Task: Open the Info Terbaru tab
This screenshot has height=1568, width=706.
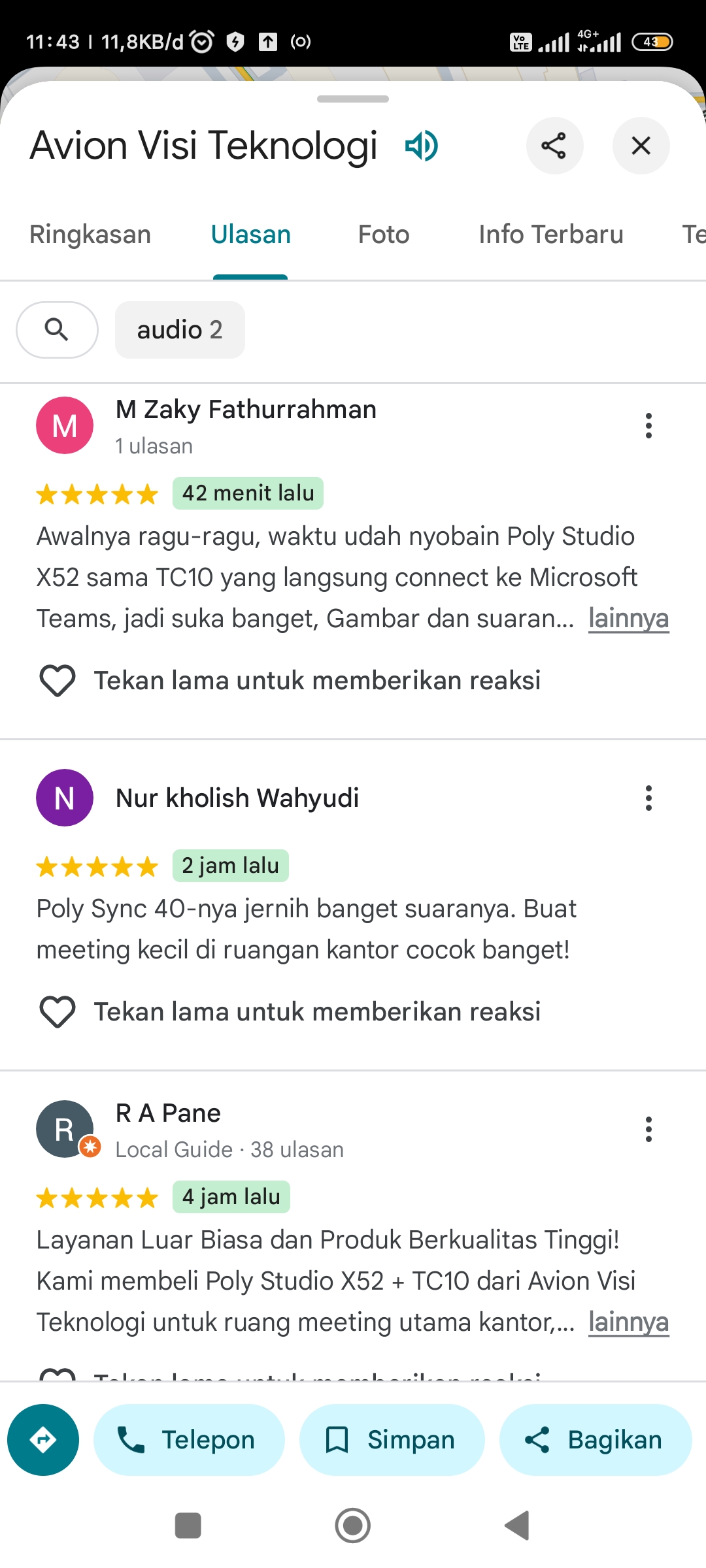Action: click(551, 235)
